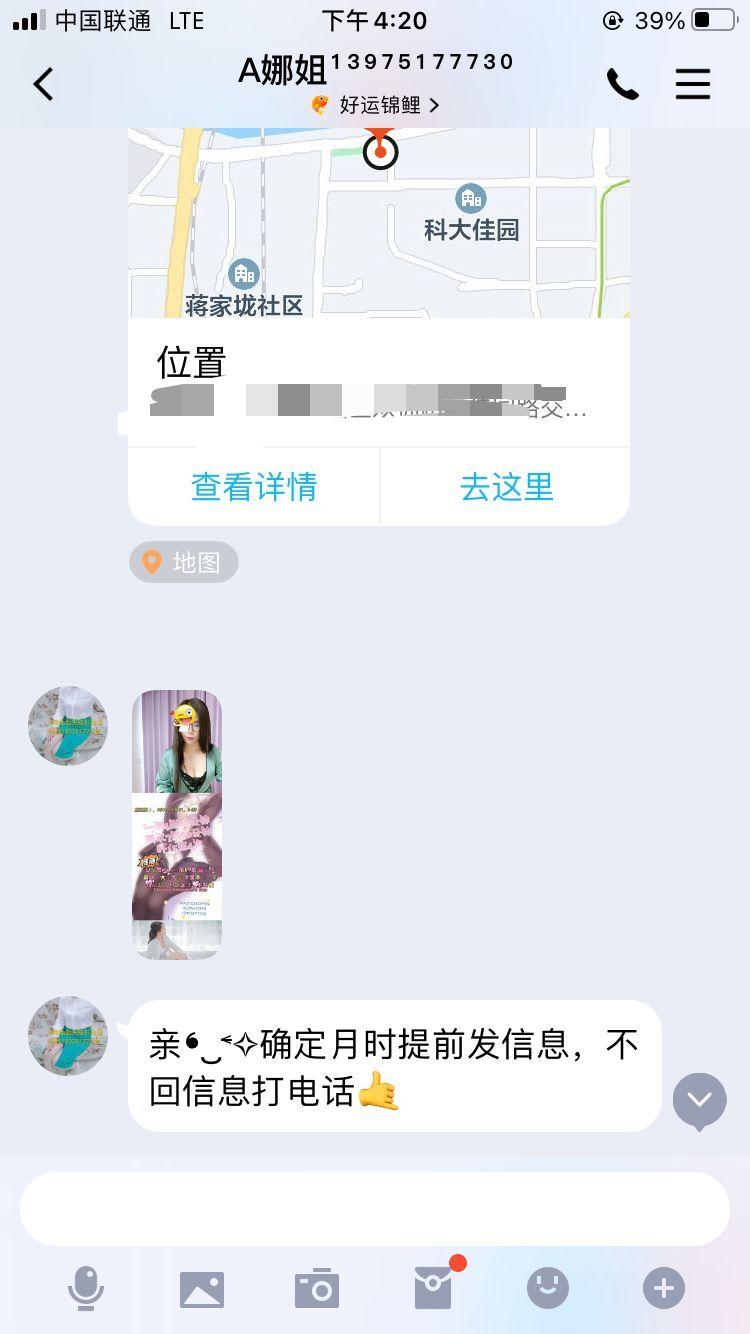This screenshot has height=1334, width=750.
Task: Open more options with the plus icon
Action: pyautogui.click(x=664, y=1288)
